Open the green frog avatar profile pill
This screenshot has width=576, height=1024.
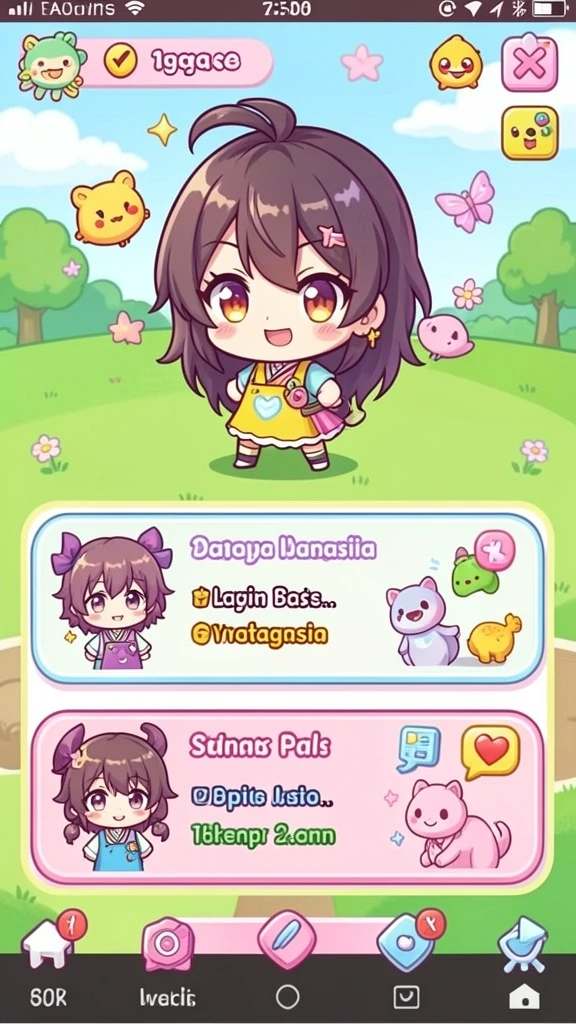tap(145, 62)
